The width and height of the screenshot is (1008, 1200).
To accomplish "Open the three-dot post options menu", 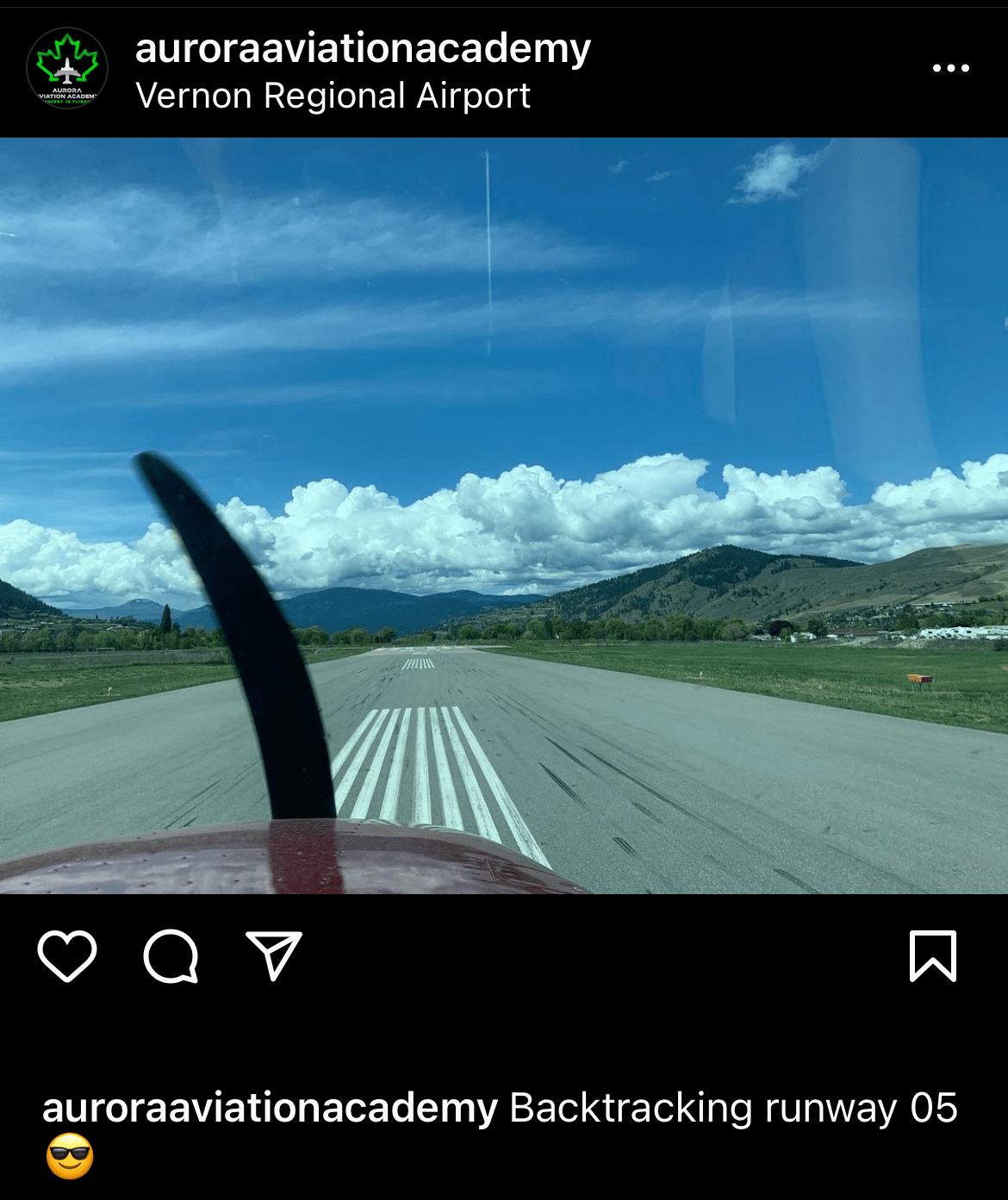I will click(950, 68).
